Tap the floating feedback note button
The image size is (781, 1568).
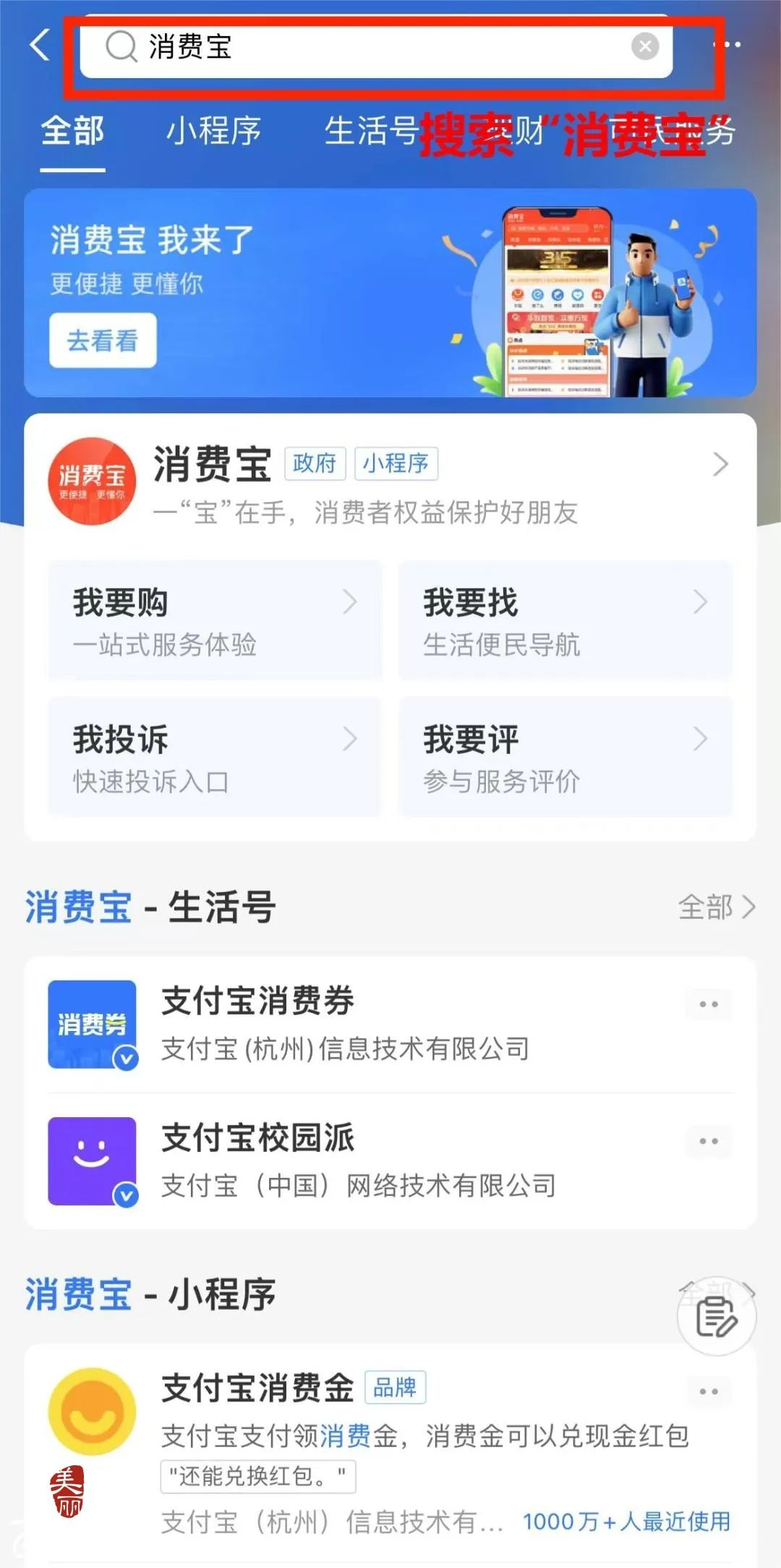click(x=717, y=1317)
